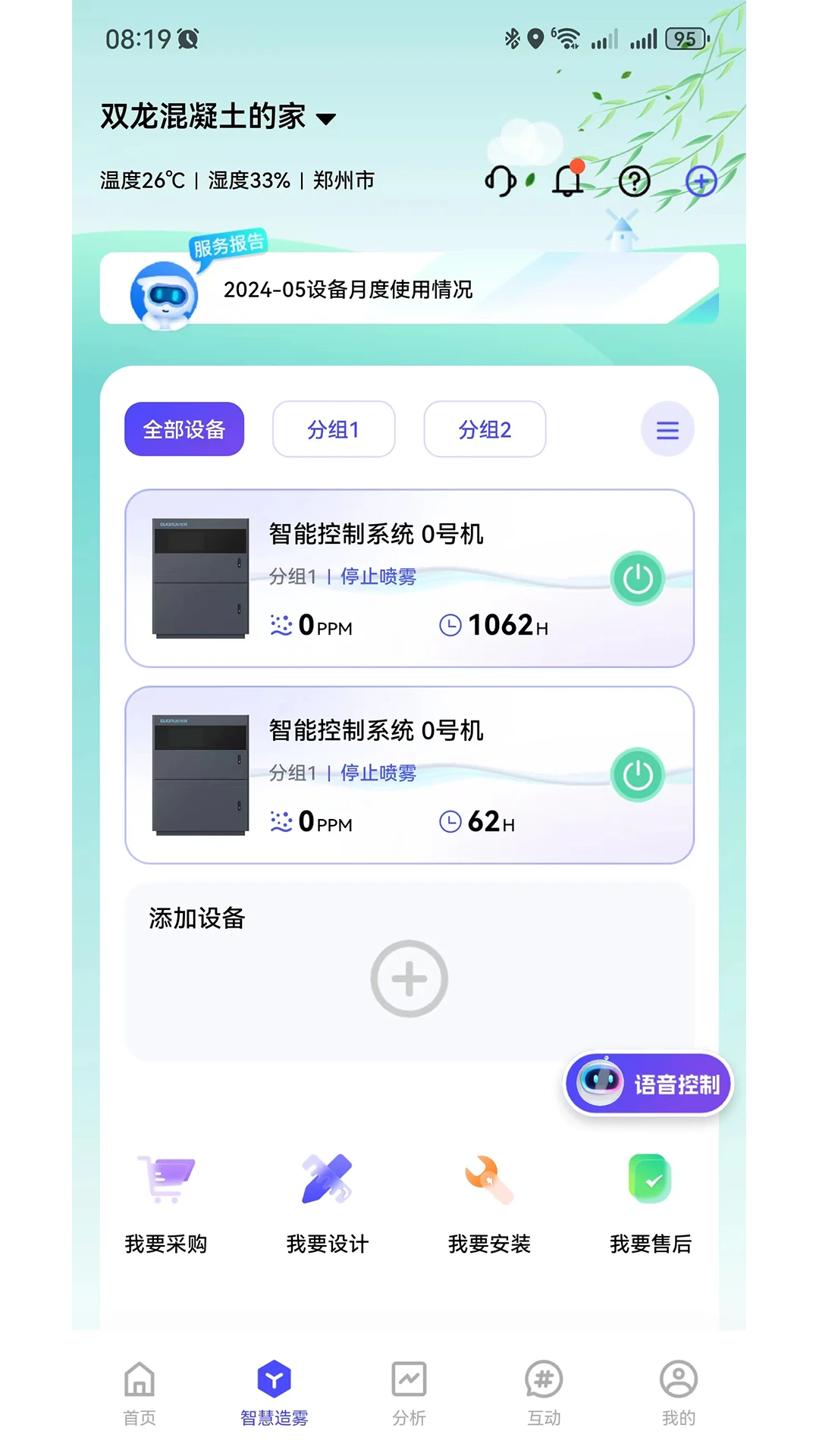This screenshot has width=819, height=1456.
Task: Tap the add device plus icon top right
Action: coord(700,180)
